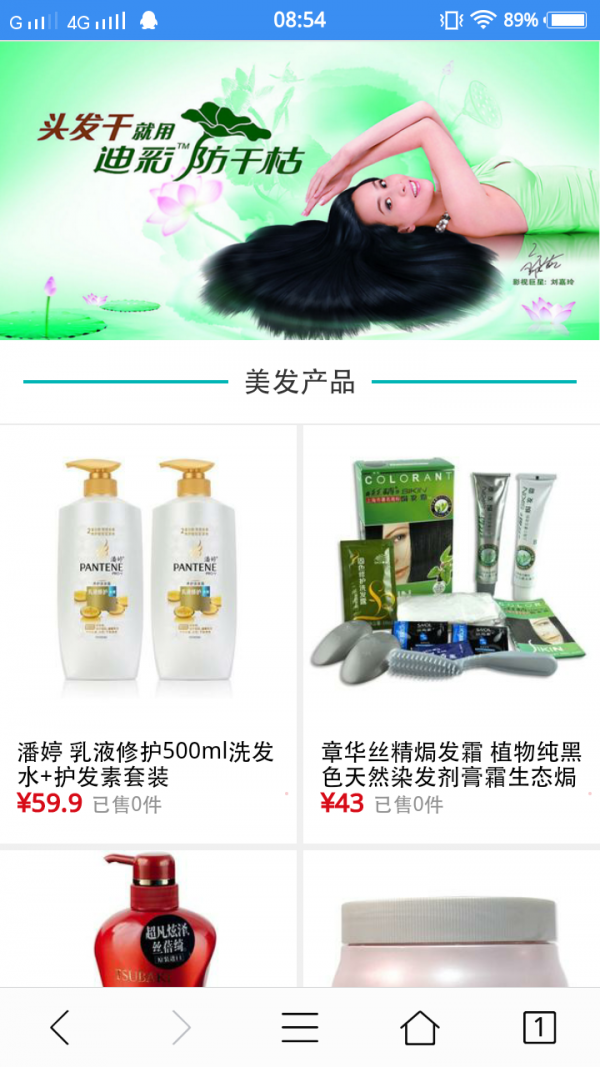This screenshot has width=600, height=1067.
Task: Open the 章华丝精焗发霜 hair dye card
Action: [452, 630]
